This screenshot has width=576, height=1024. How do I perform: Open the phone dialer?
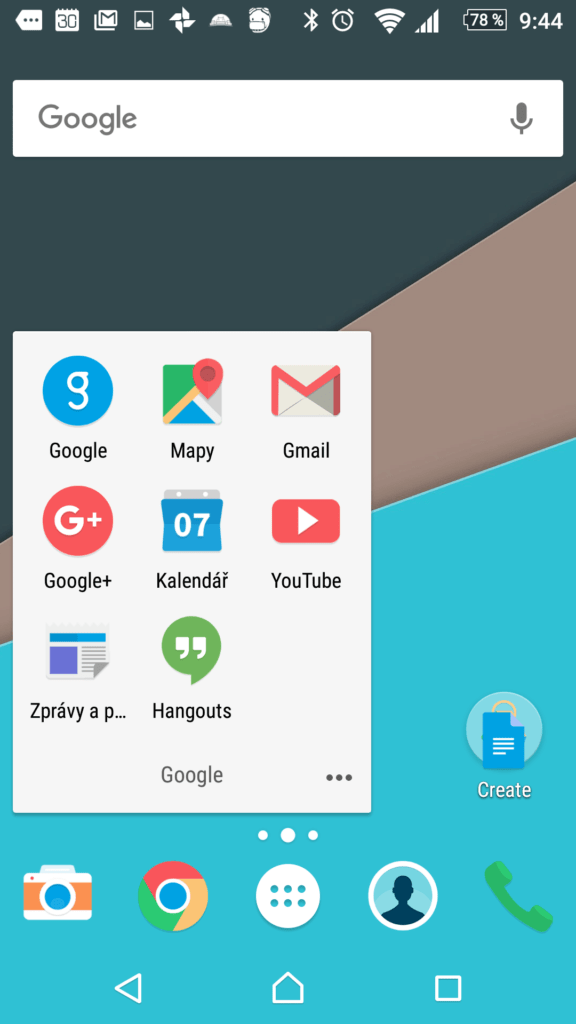coord(518,896)
